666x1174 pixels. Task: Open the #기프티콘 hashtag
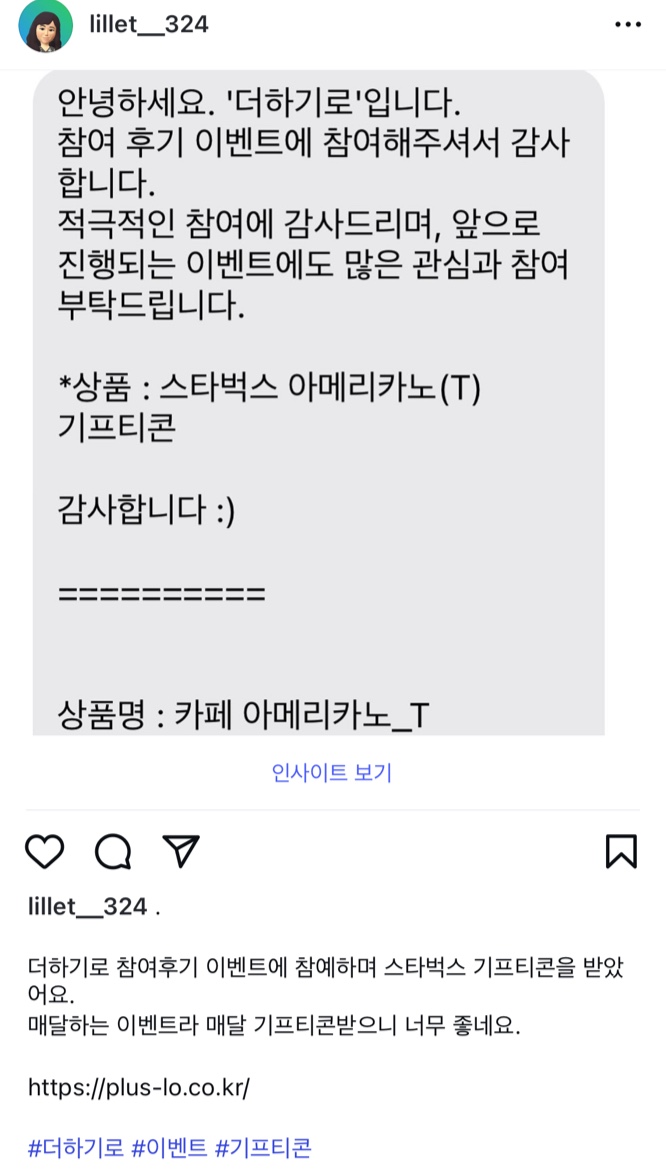pos(263,1146)
